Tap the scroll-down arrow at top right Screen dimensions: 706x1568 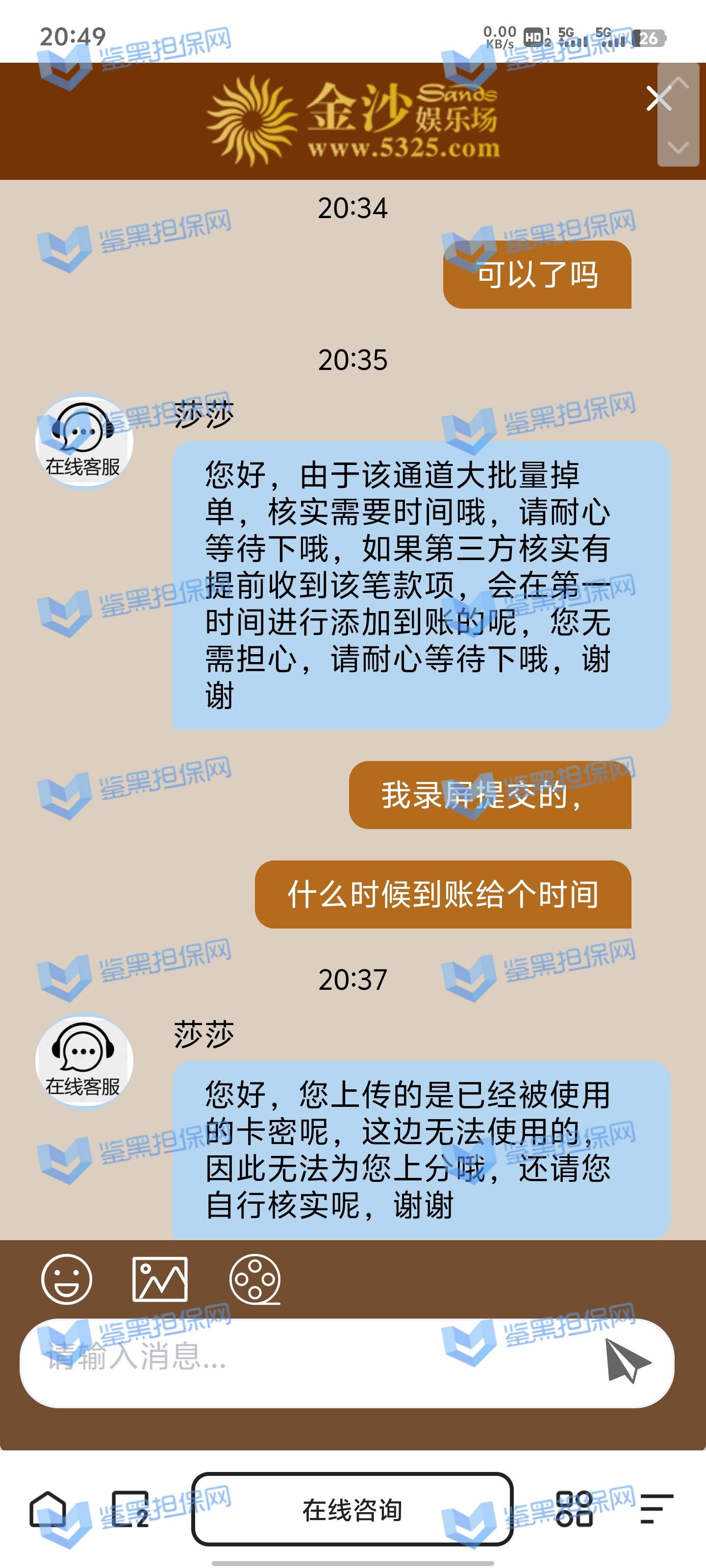click(x=679, y=147)
